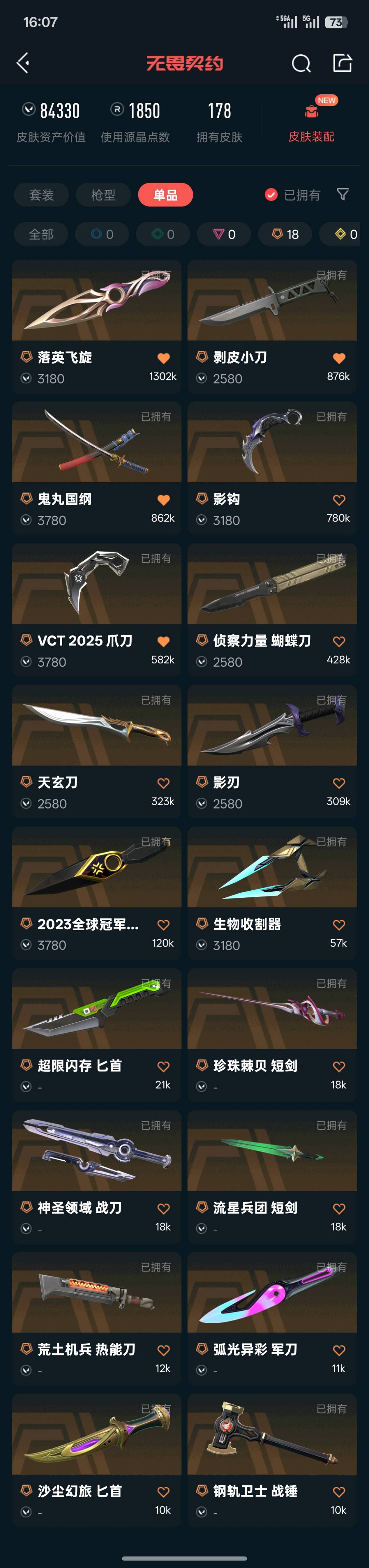This screenshot has height=1568, width=369.
Task: Unlike the 剥皮小刀 skin
Action: [x=339, y=359]
